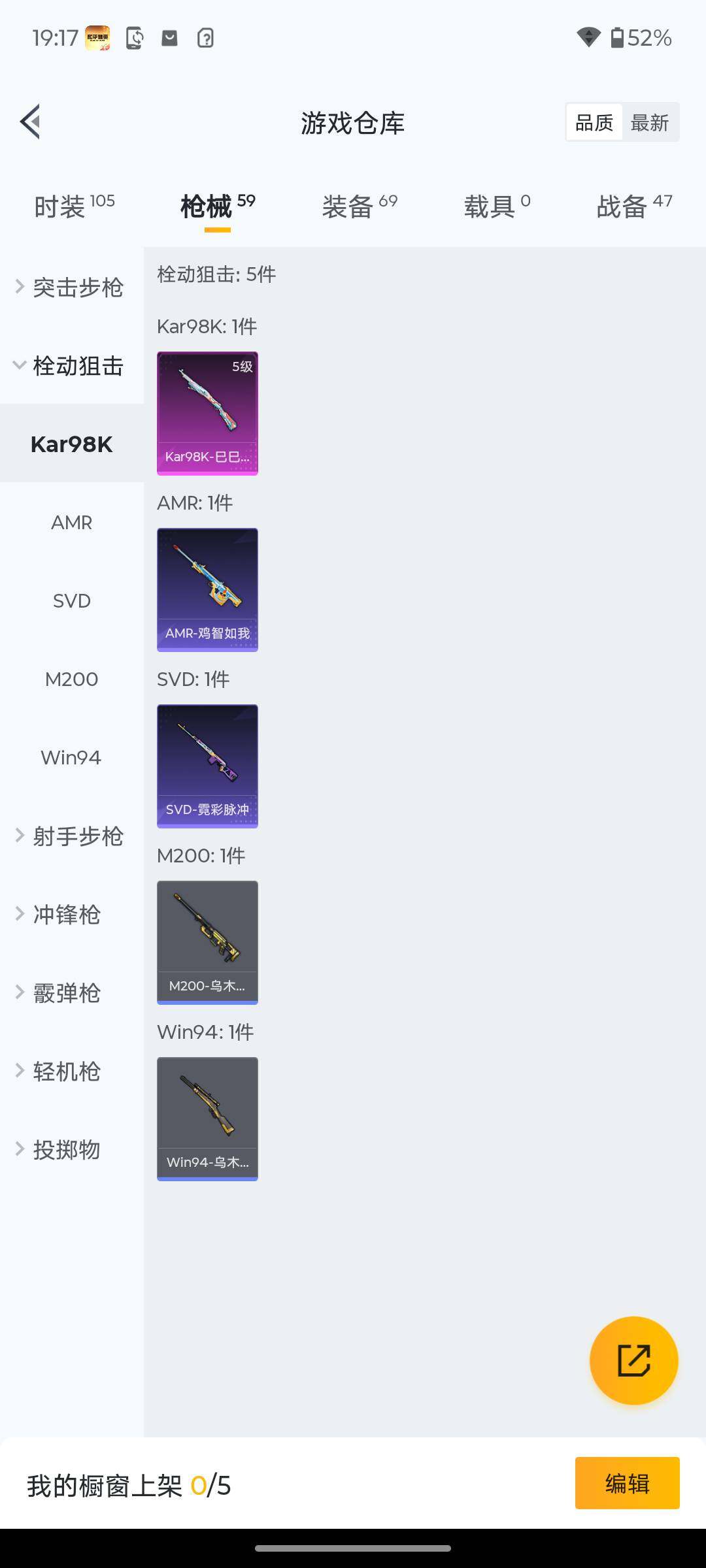The image size is (706, 1568).
Task: Open the Win94 skin card
Action: tap(207, 1119)
